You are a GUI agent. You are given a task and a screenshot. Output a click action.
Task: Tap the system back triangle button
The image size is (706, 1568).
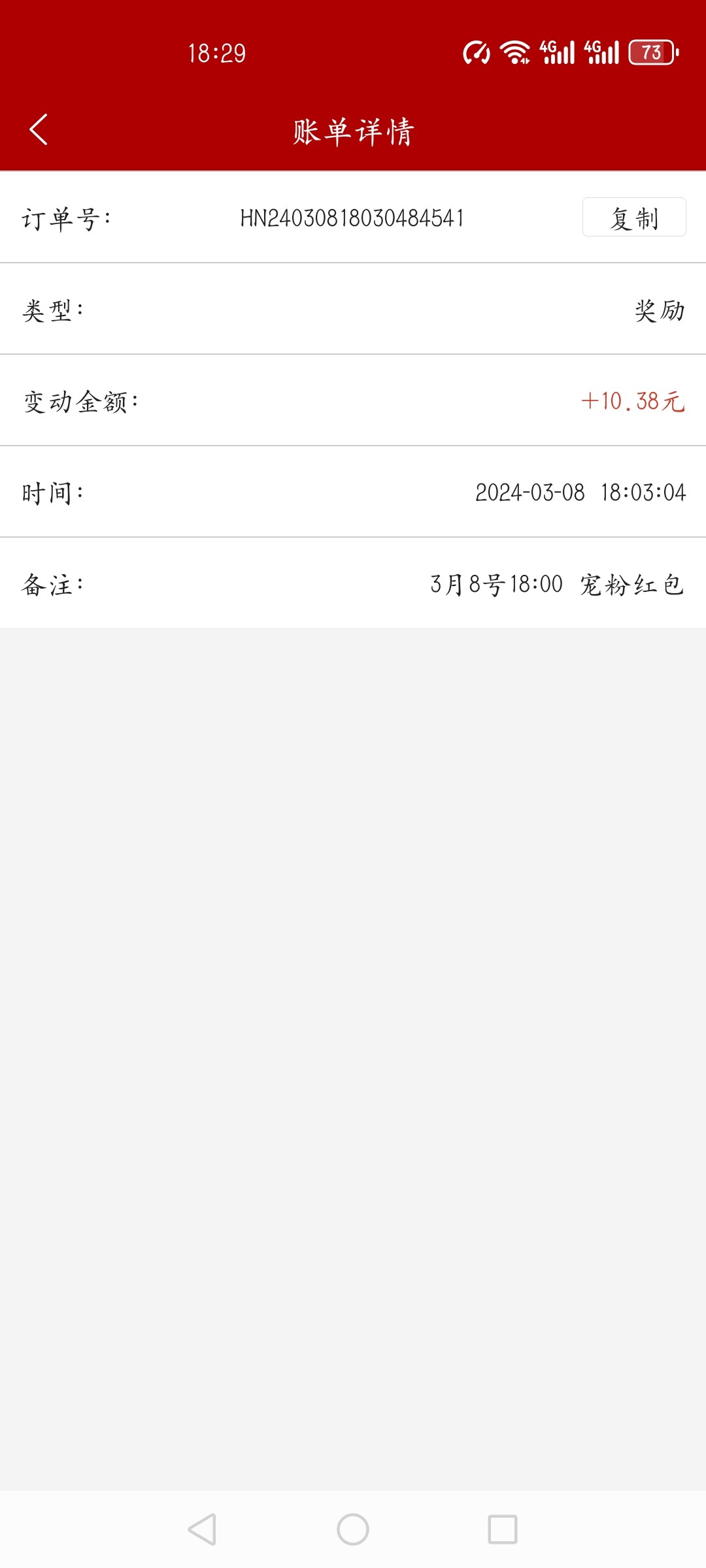[202, 1529]
